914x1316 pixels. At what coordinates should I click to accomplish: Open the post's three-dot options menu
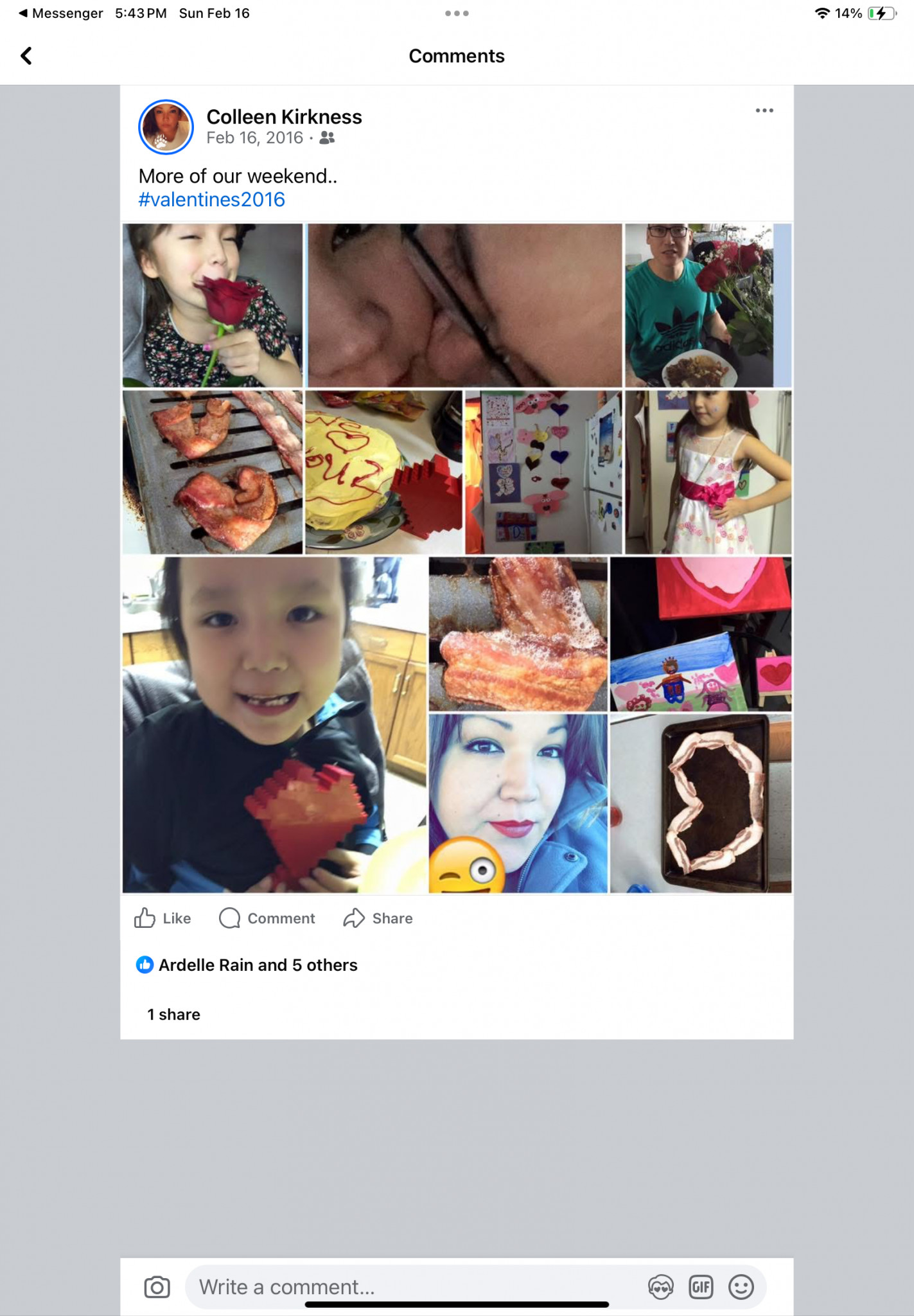pos(764,111)
